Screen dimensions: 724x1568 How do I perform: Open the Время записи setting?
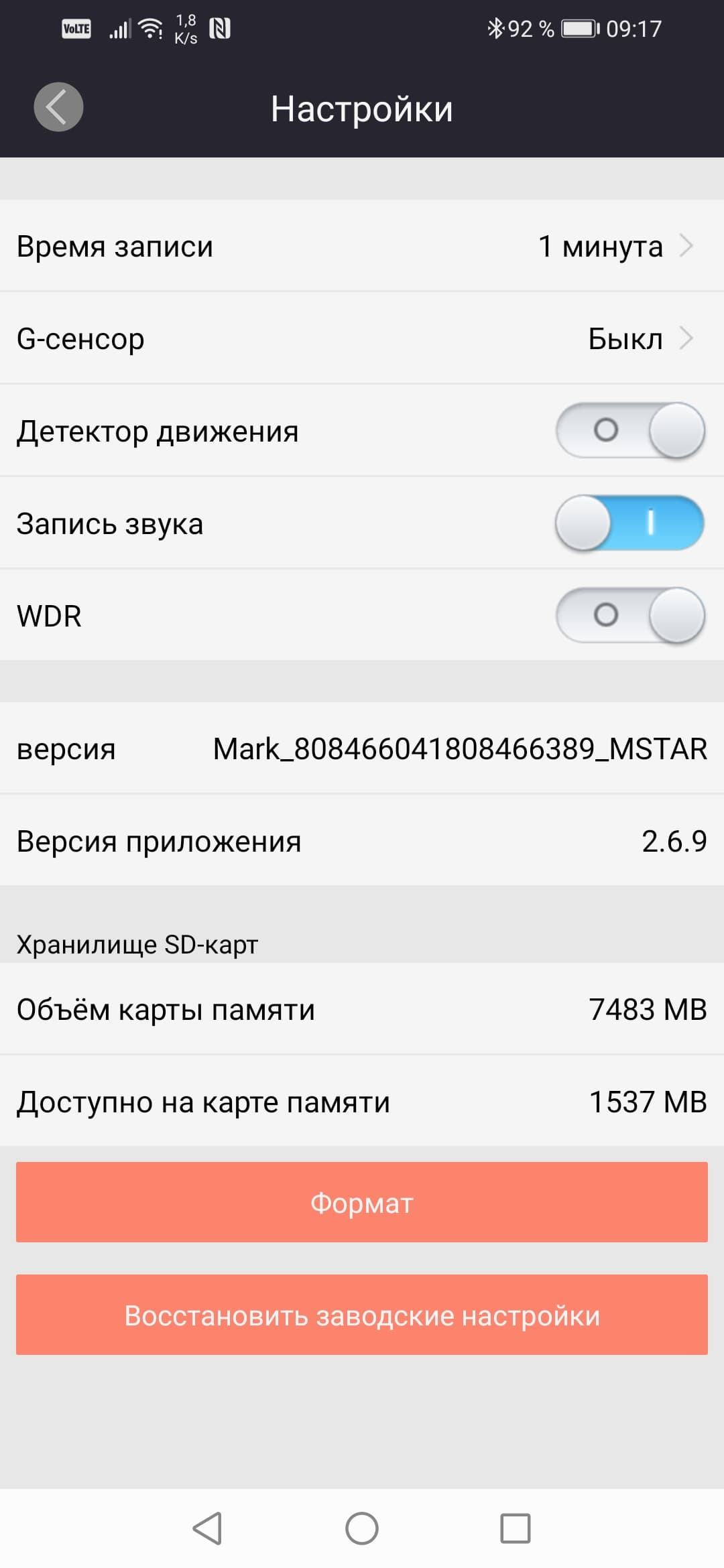(x=362, y=246)
